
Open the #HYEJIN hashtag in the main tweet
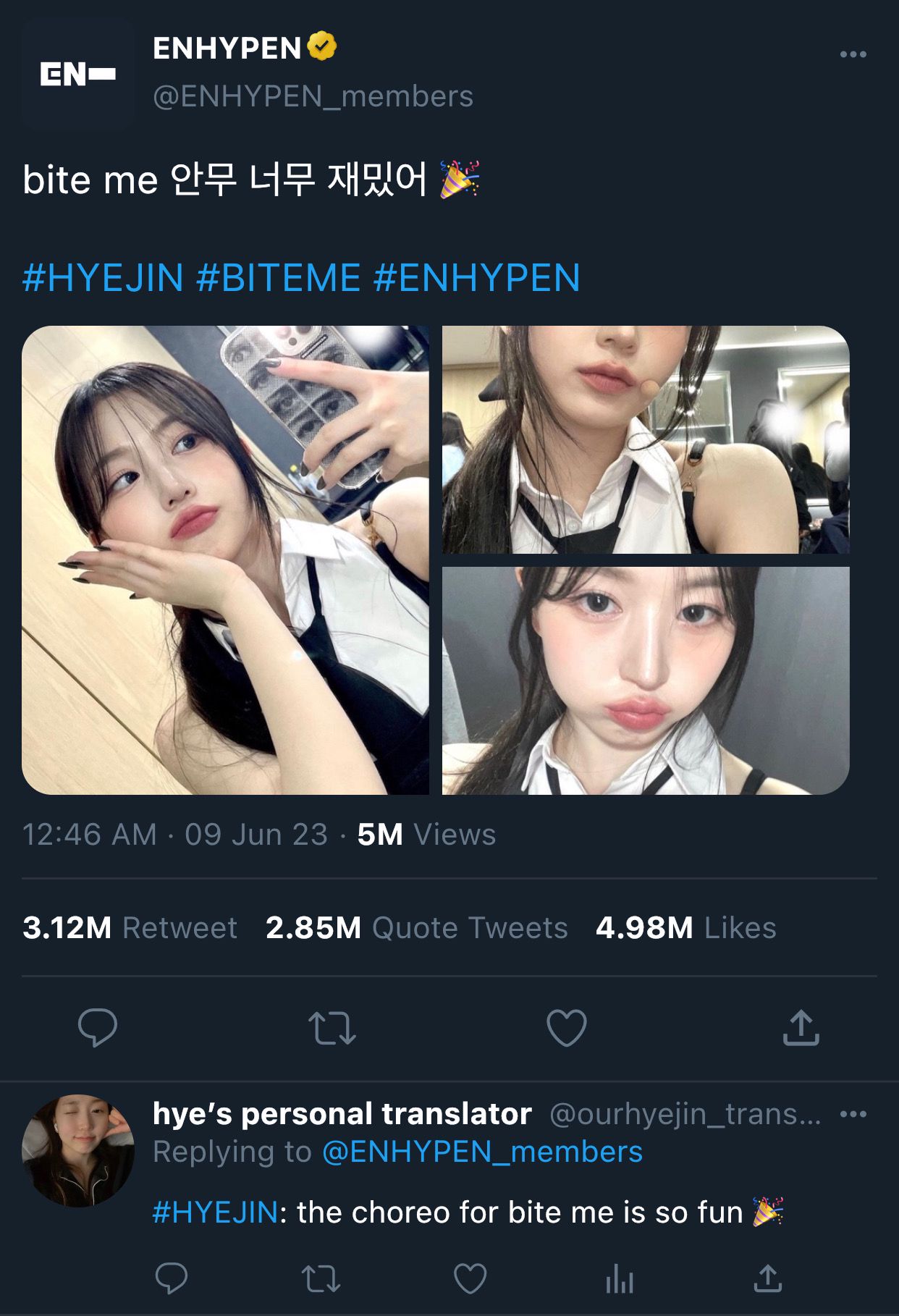point(103,279)
